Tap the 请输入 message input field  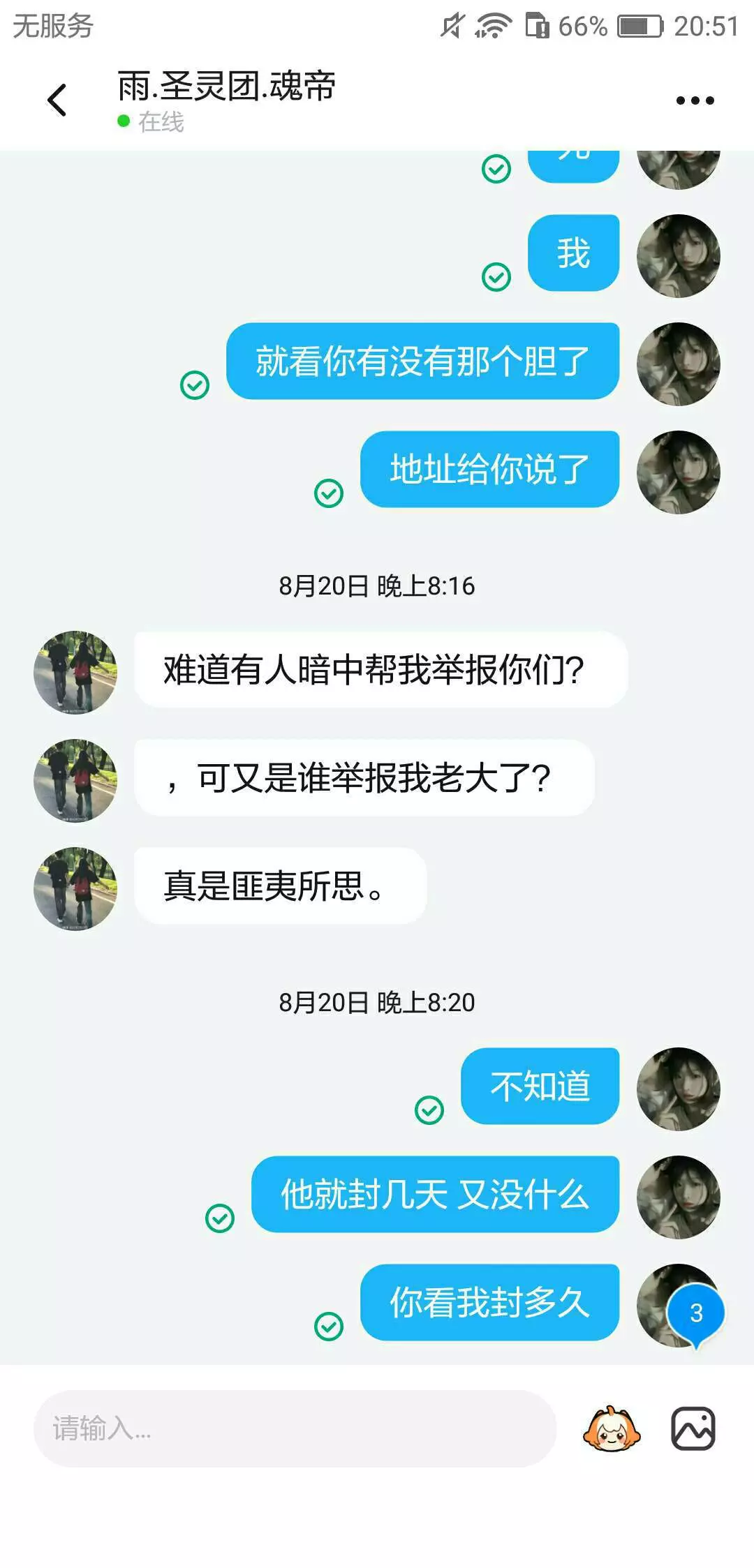[295, 1428]
